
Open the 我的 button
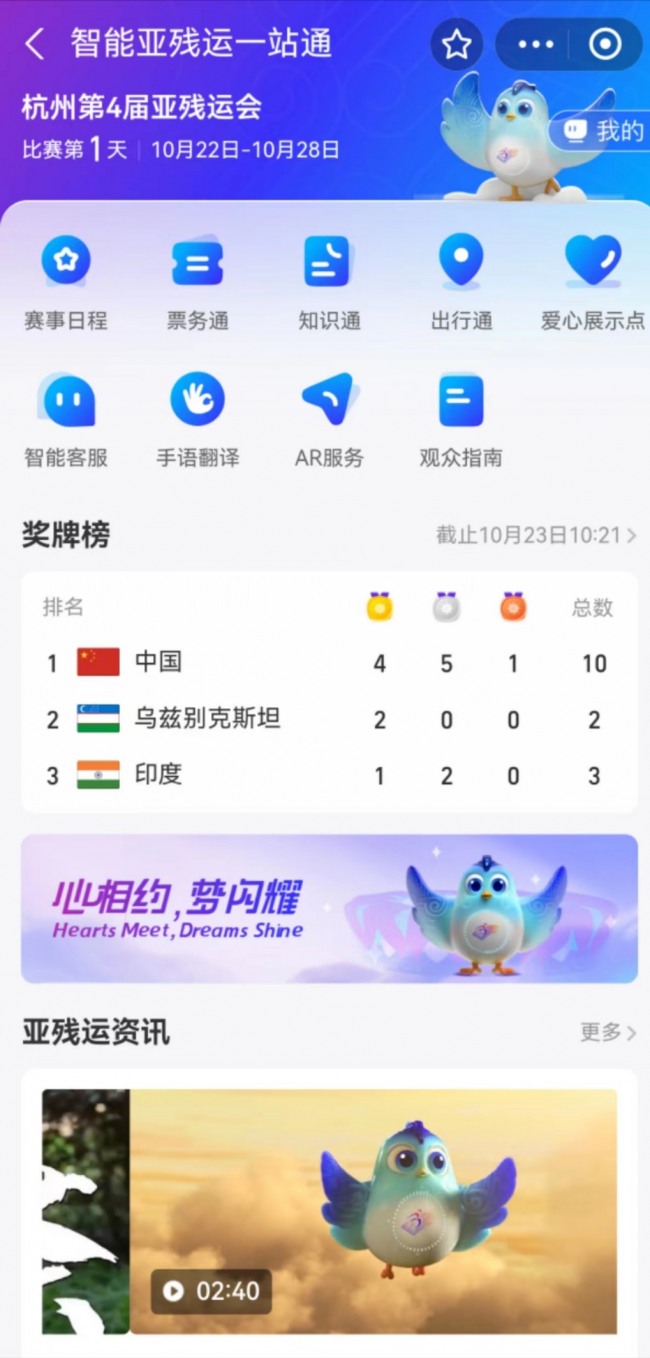point(603,131)
